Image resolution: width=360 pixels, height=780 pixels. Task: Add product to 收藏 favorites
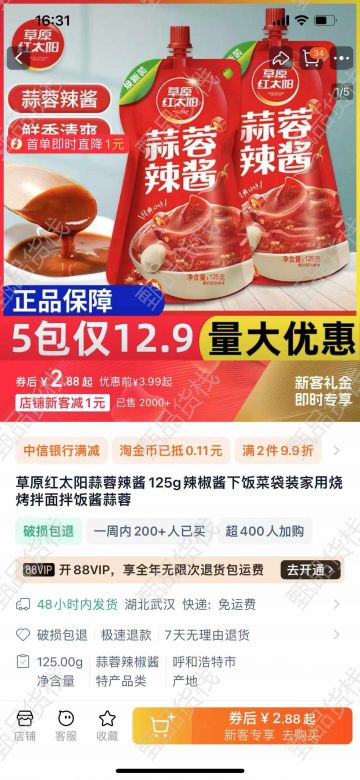tap(107, 726)
